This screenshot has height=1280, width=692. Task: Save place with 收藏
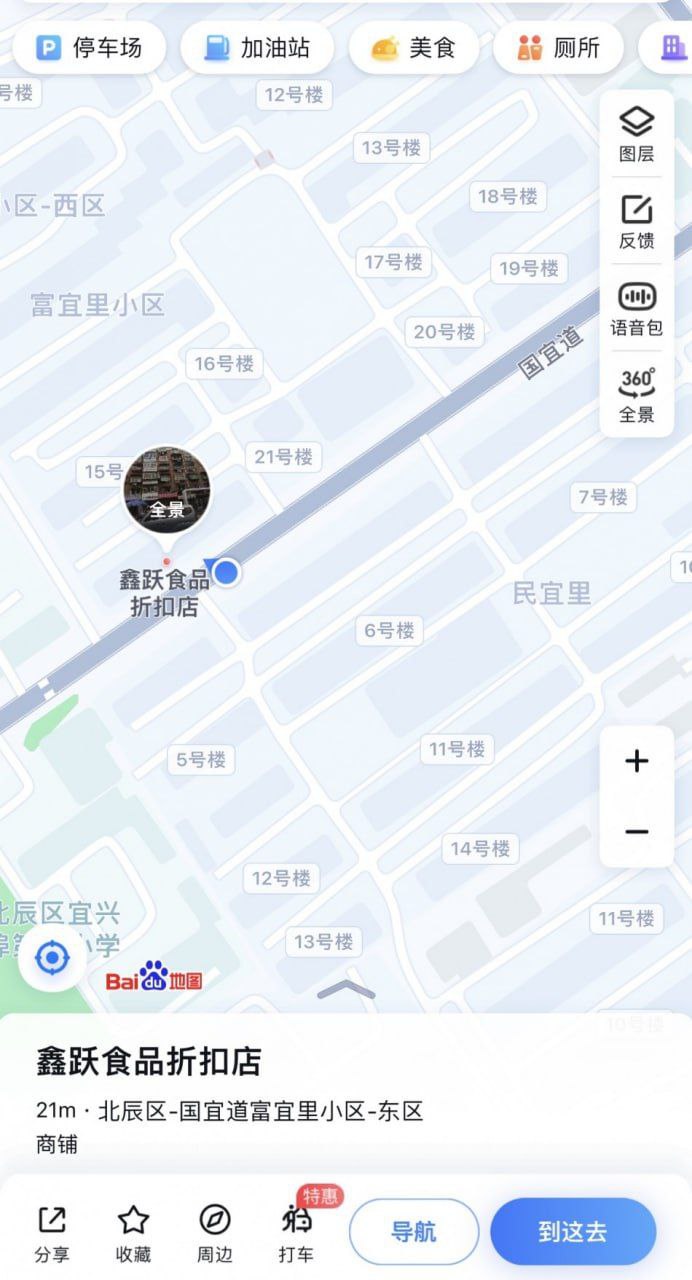133,1234
